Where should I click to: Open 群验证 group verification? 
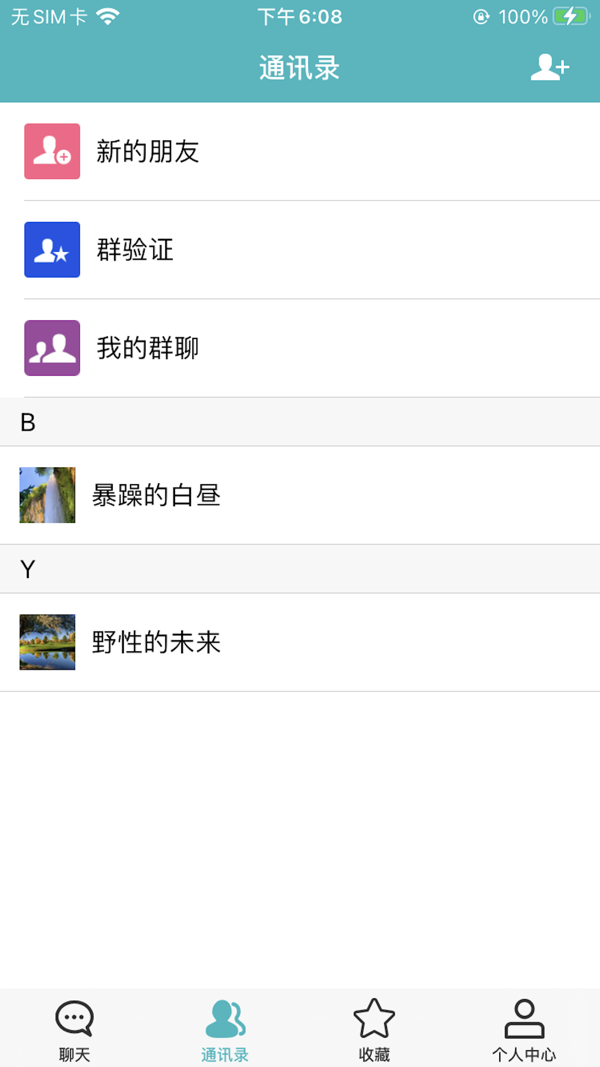pyautogui.click(x=300, y=250)
